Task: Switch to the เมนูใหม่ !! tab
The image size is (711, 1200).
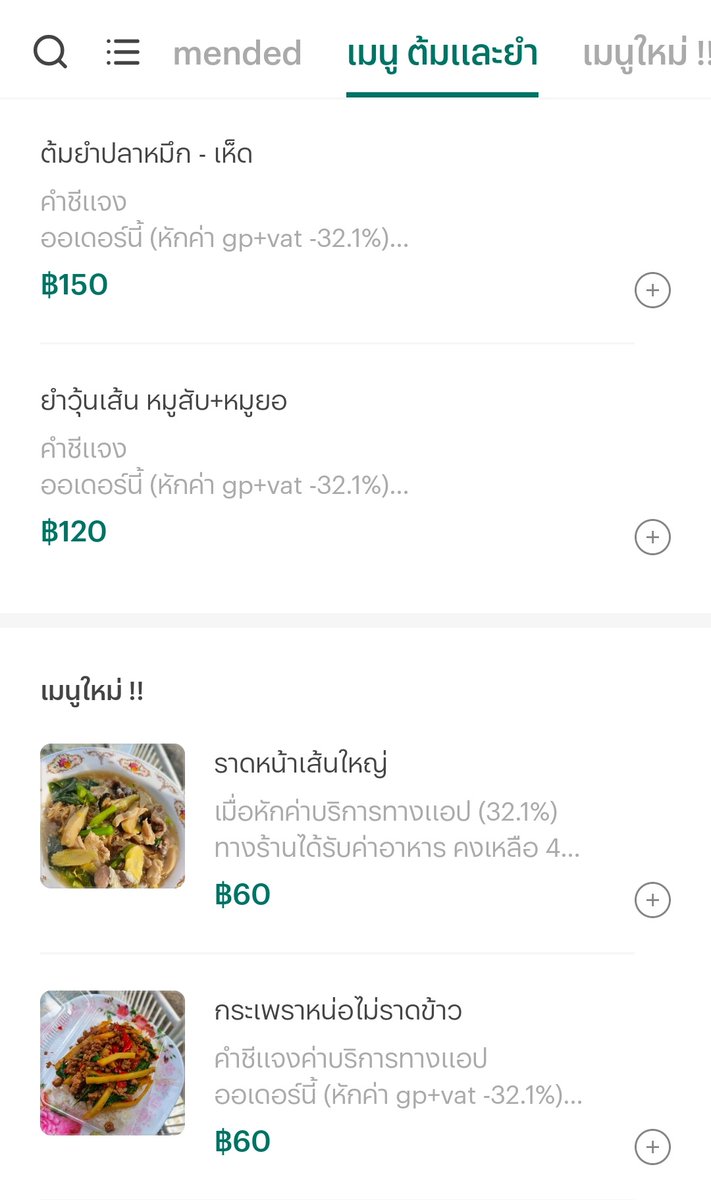Action: tap(646, 53)
